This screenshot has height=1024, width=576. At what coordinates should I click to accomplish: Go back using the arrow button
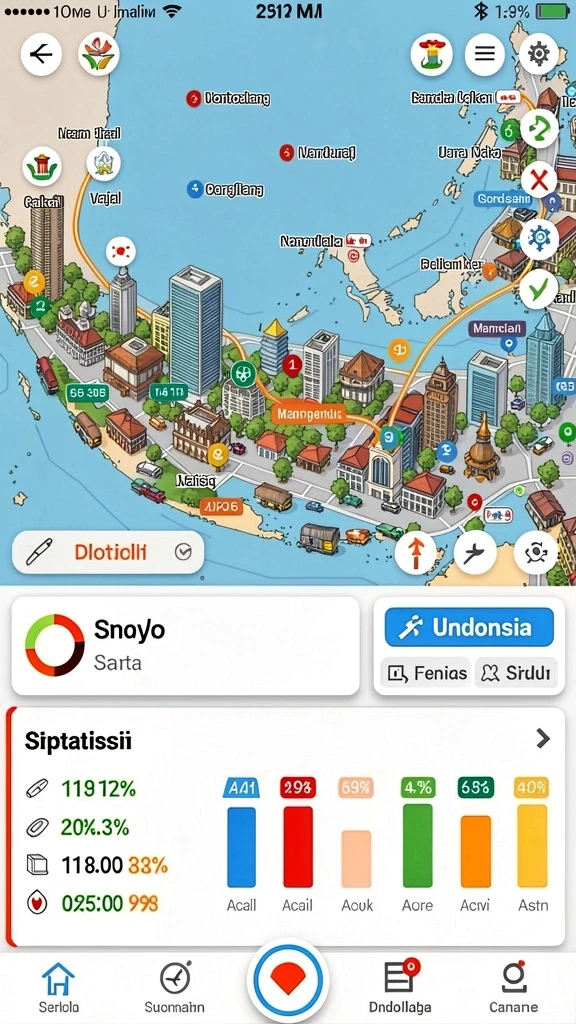pyautogui.click(x=41, y=54)
